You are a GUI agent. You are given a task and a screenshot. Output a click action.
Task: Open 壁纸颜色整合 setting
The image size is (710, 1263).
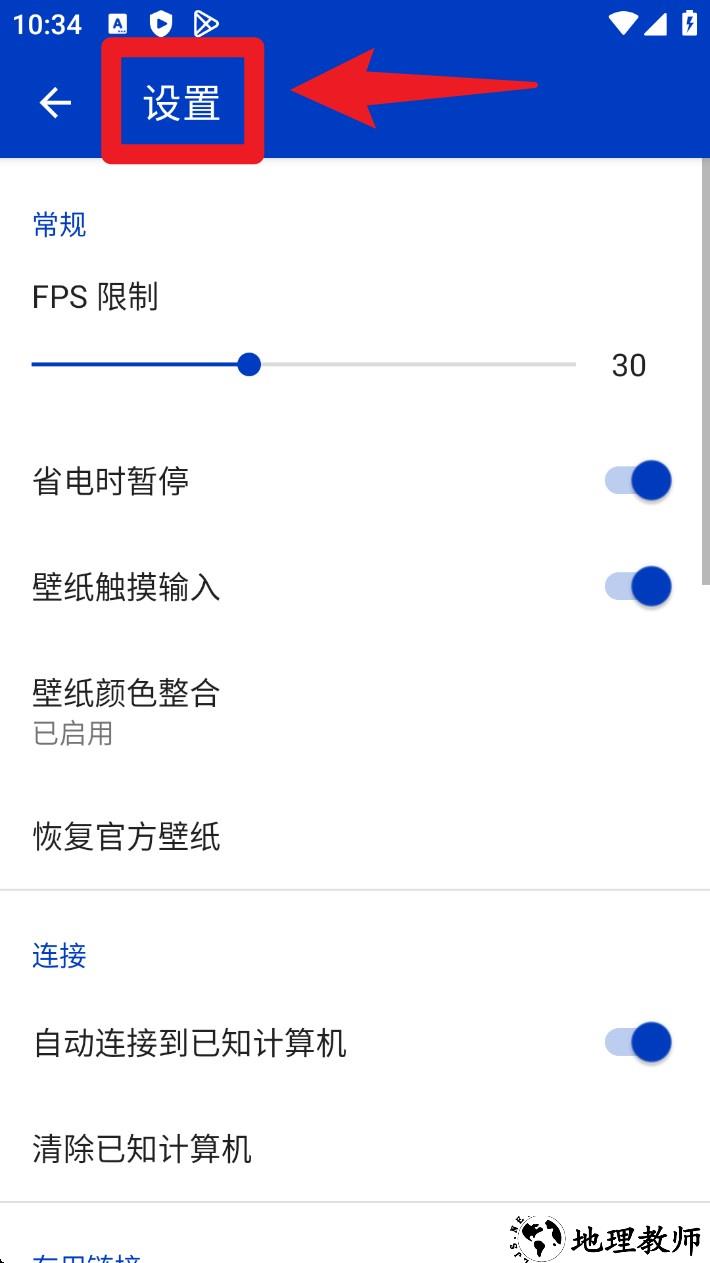click(x=127, y=710)
